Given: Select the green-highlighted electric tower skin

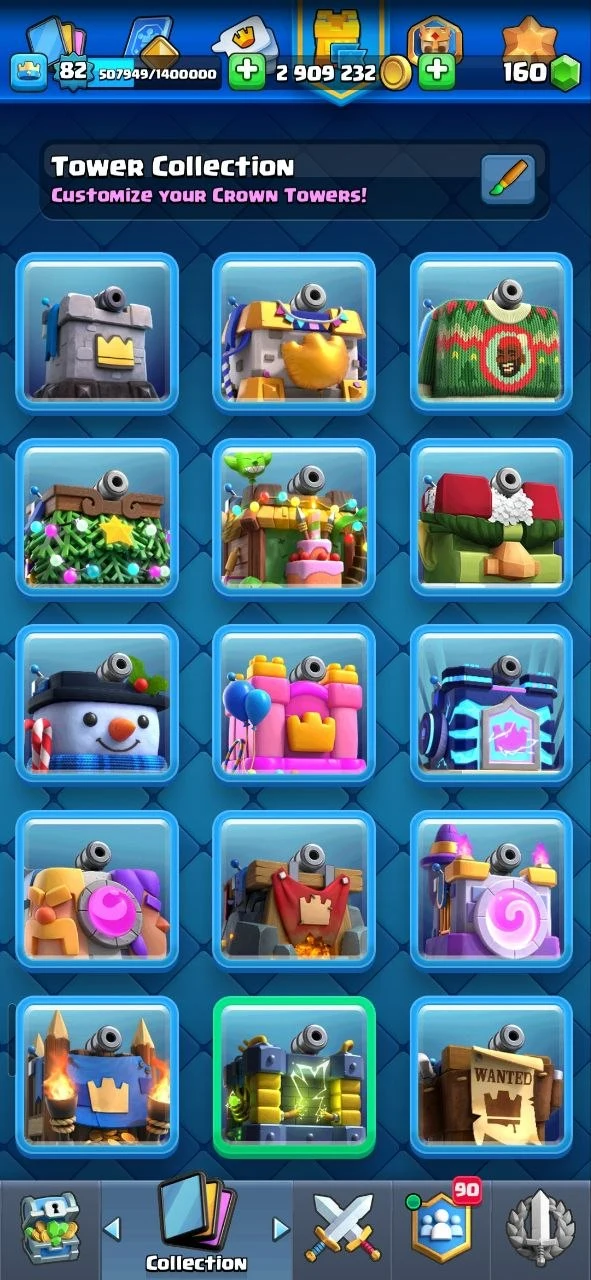Looking at the screenshot, I should click(294, 1076).
